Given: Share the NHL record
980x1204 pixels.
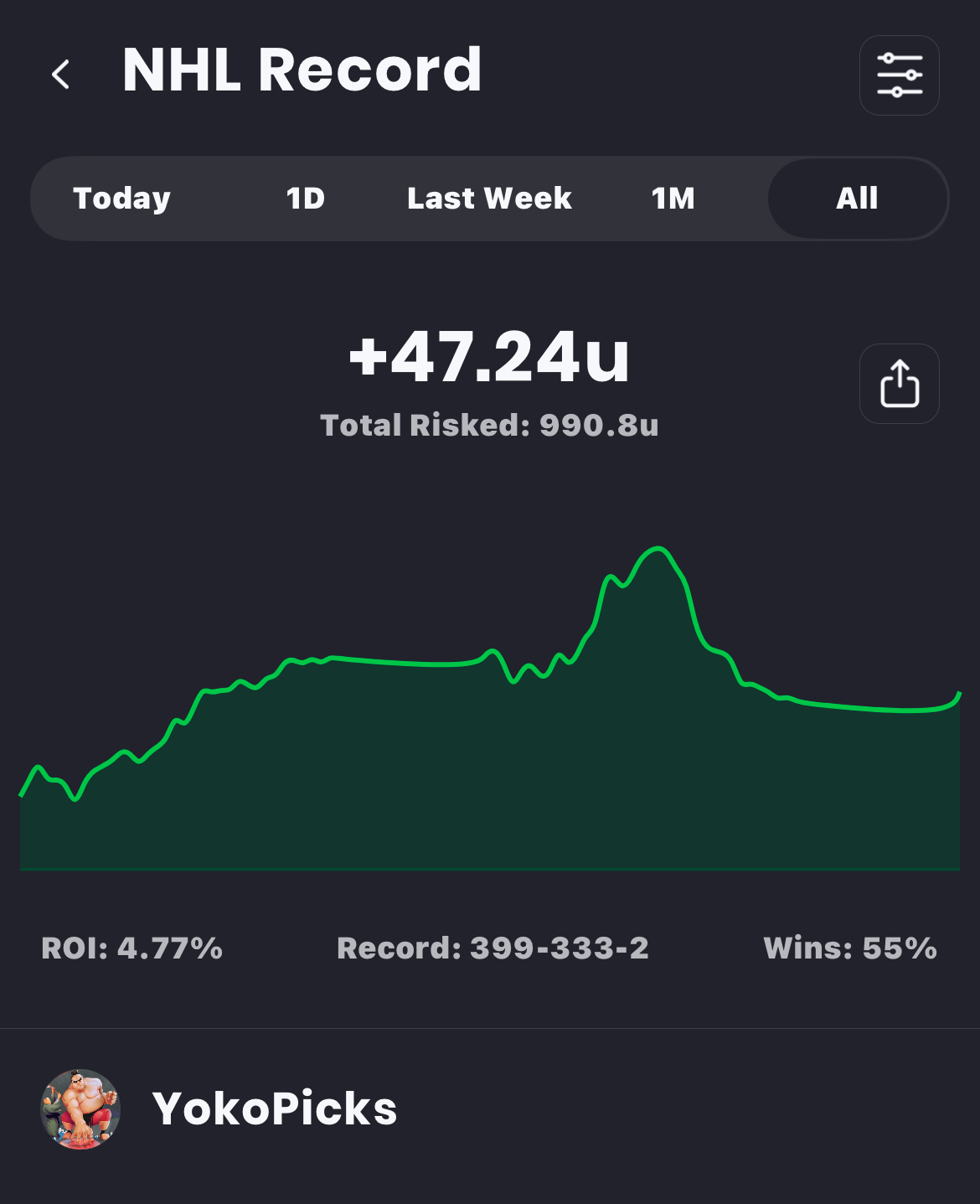Looking at the screenshot, I should 899,384.
